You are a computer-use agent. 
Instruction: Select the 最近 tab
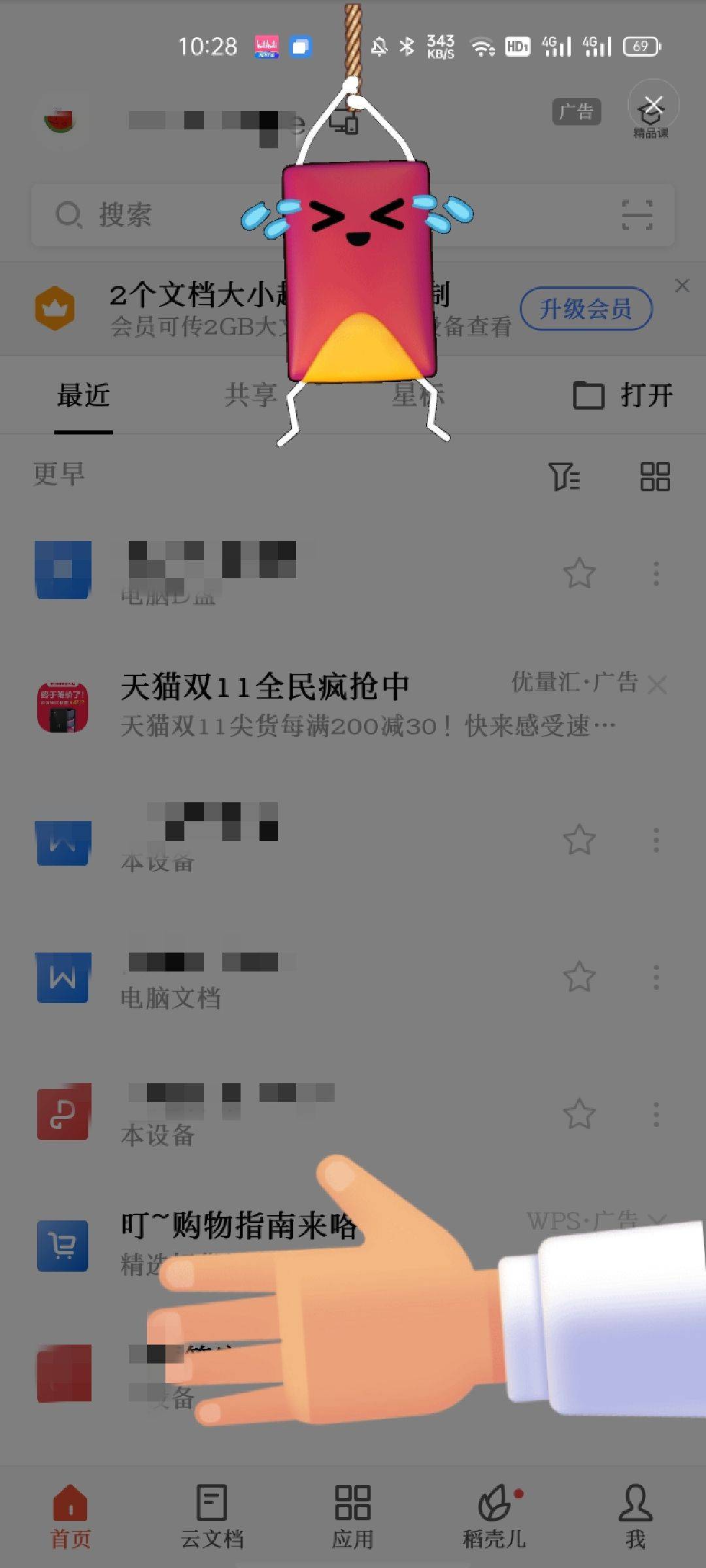(x=83, y=395)
